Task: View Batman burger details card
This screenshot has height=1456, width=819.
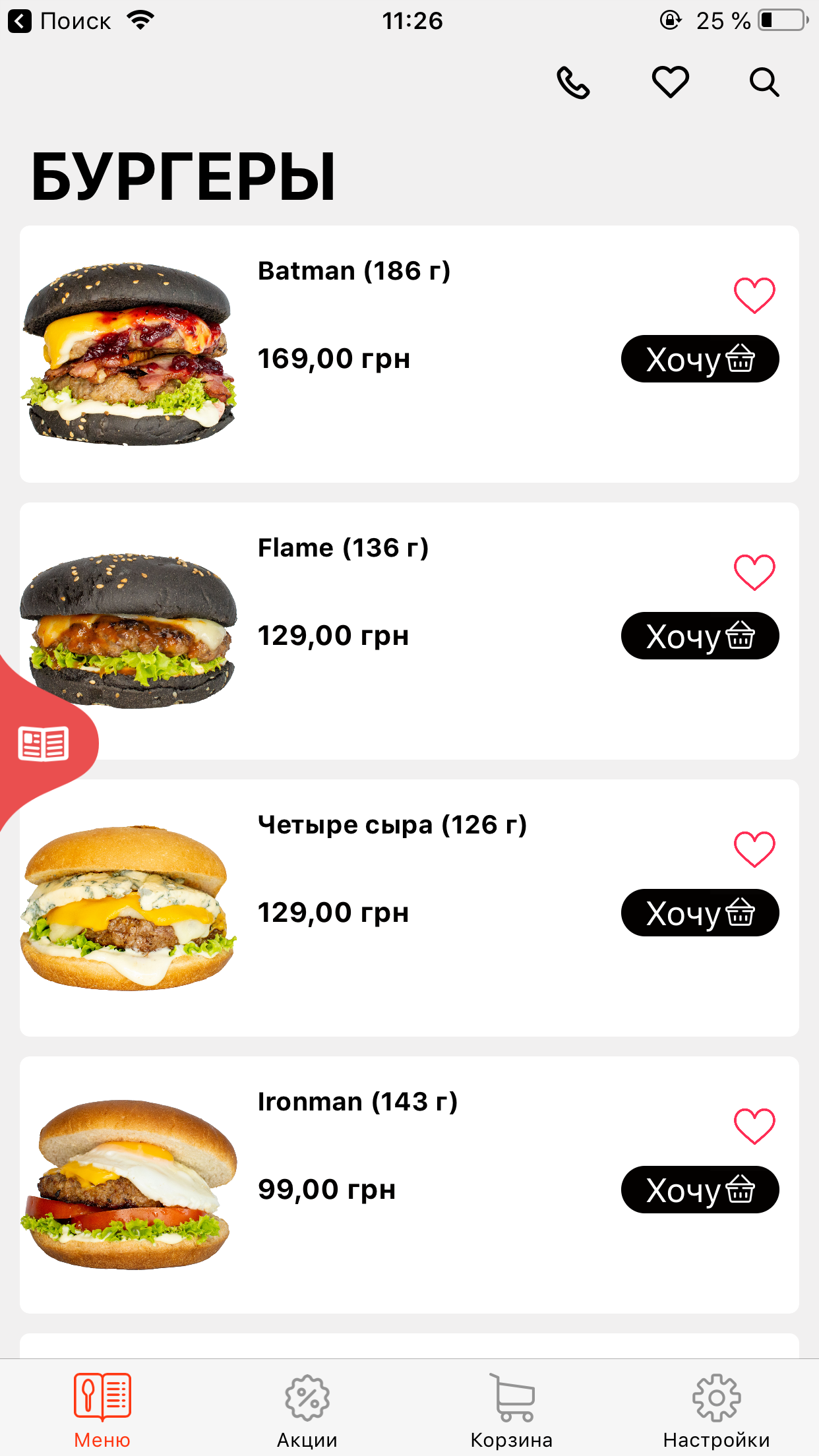Action: pyautogui.click(x=353, y=271)
